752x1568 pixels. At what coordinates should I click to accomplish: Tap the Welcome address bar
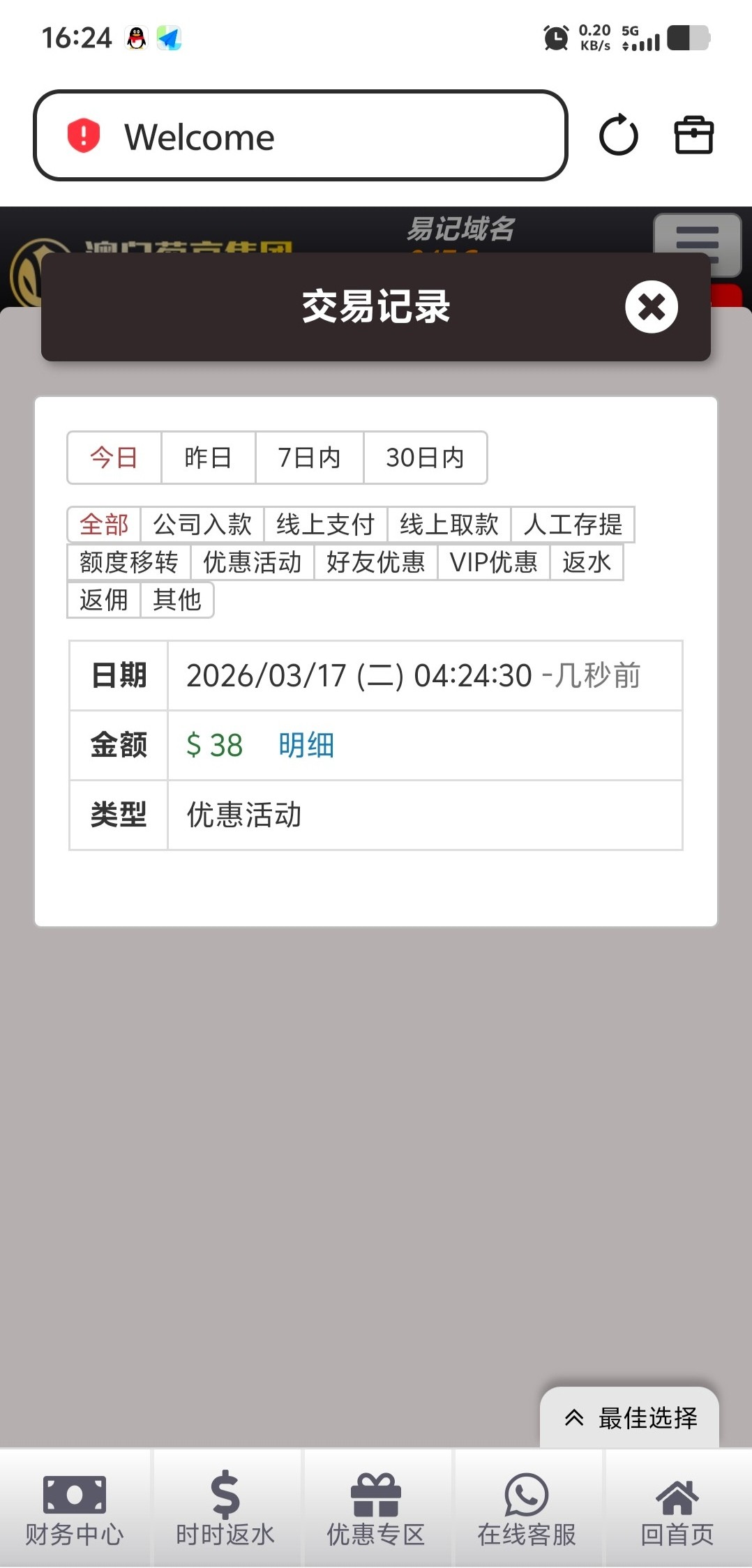point(301,135)
